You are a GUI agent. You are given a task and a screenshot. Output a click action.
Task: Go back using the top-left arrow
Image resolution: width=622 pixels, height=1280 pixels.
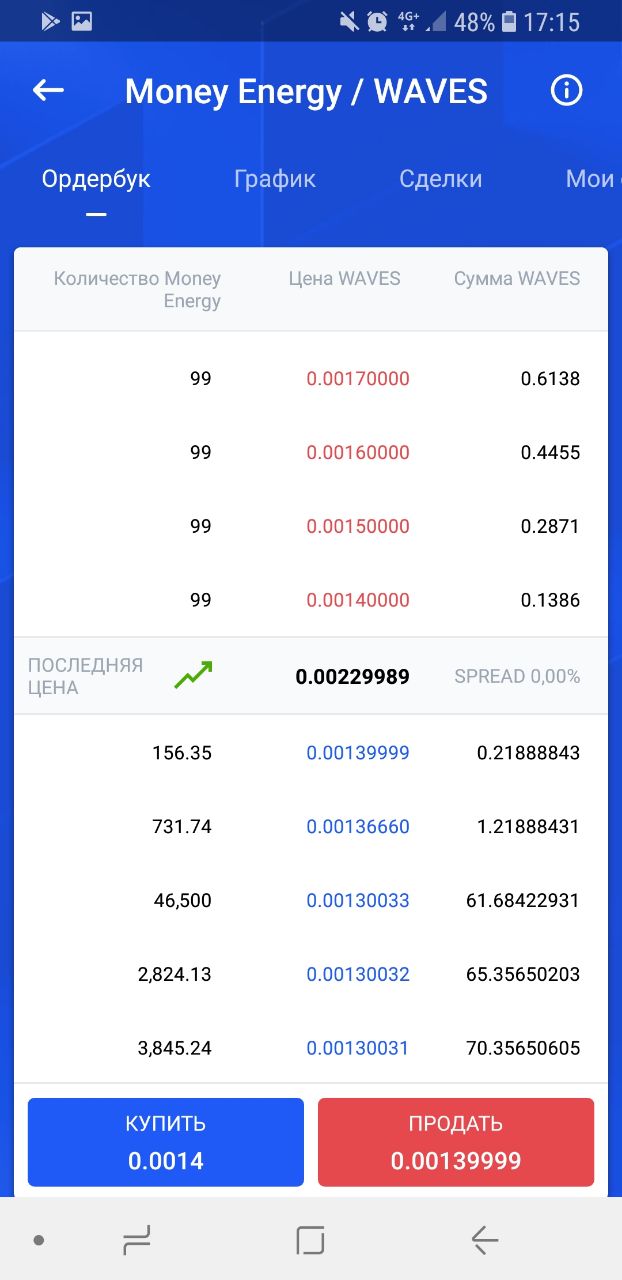tap(48, 91)
